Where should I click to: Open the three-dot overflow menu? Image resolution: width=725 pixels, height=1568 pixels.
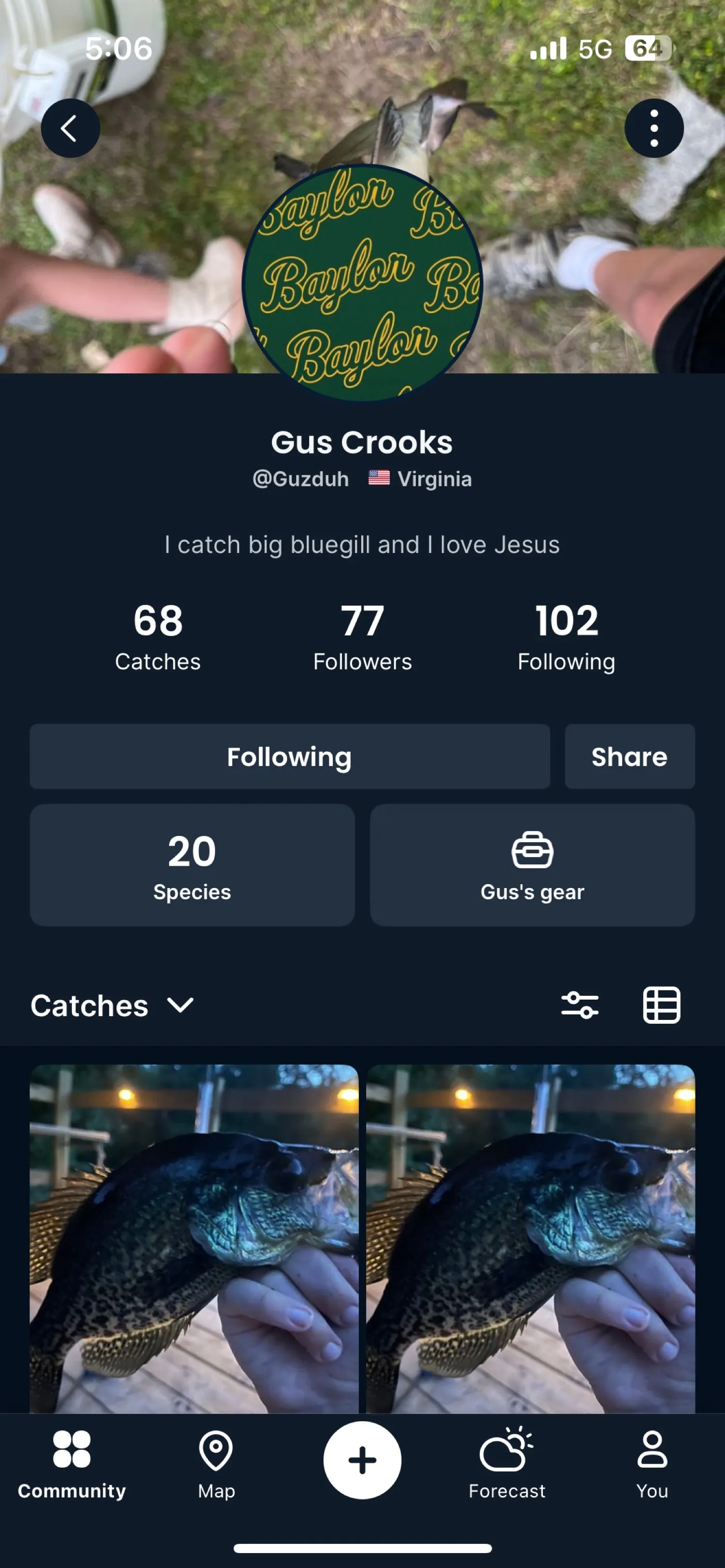click(654, 128)
